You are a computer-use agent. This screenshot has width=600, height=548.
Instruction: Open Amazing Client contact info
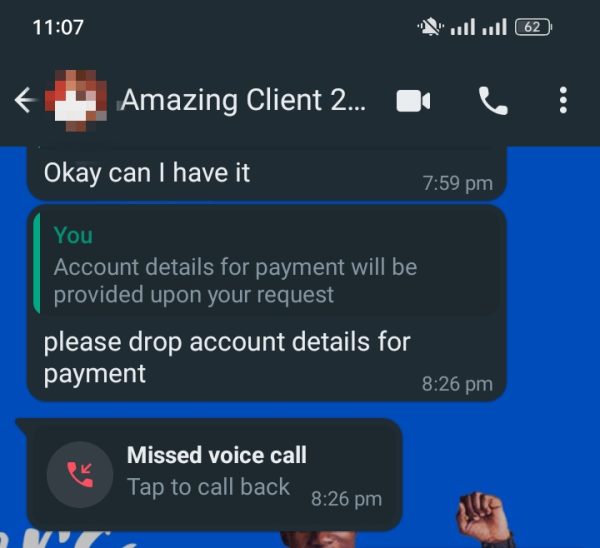(245, 100)
